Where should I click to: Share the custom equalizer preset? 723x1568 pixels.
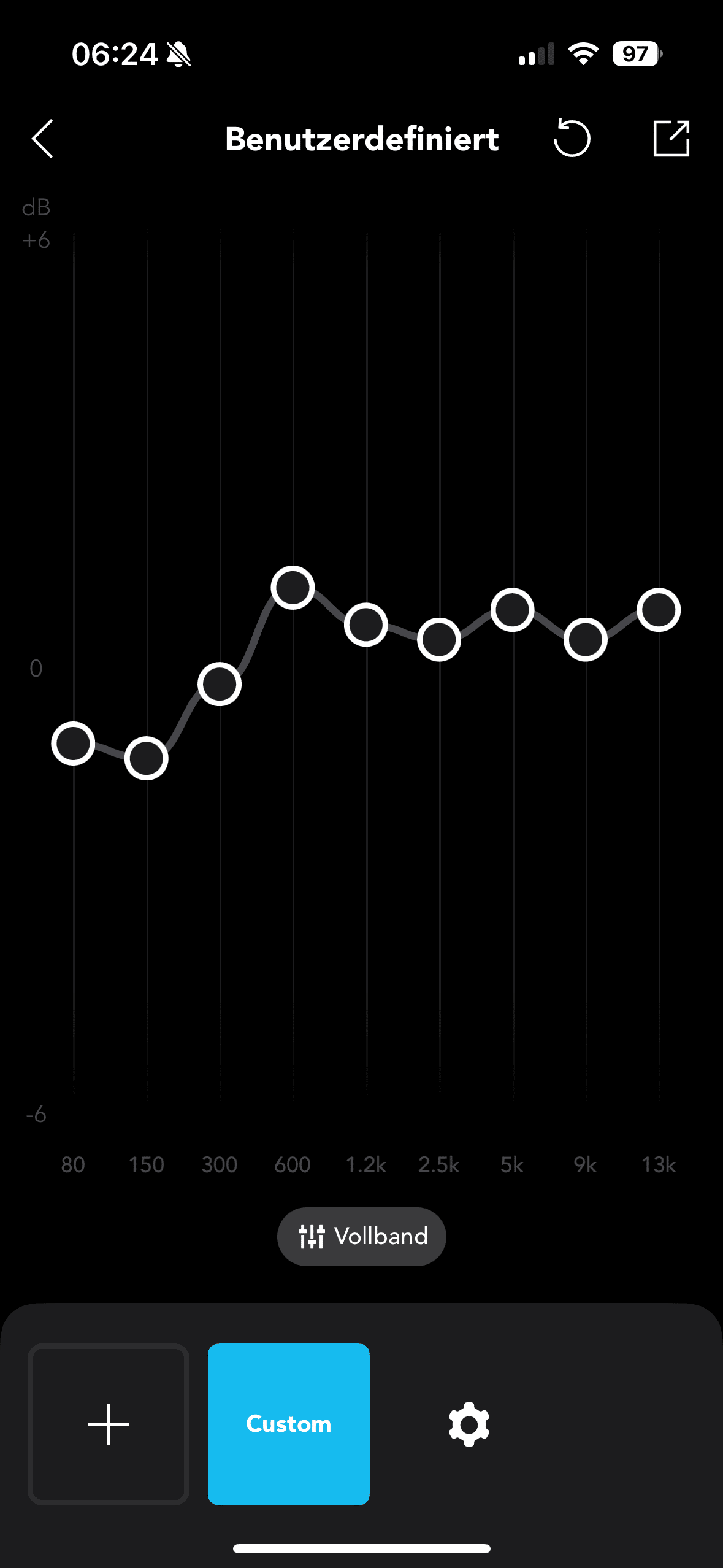click(x=671, y=139)
